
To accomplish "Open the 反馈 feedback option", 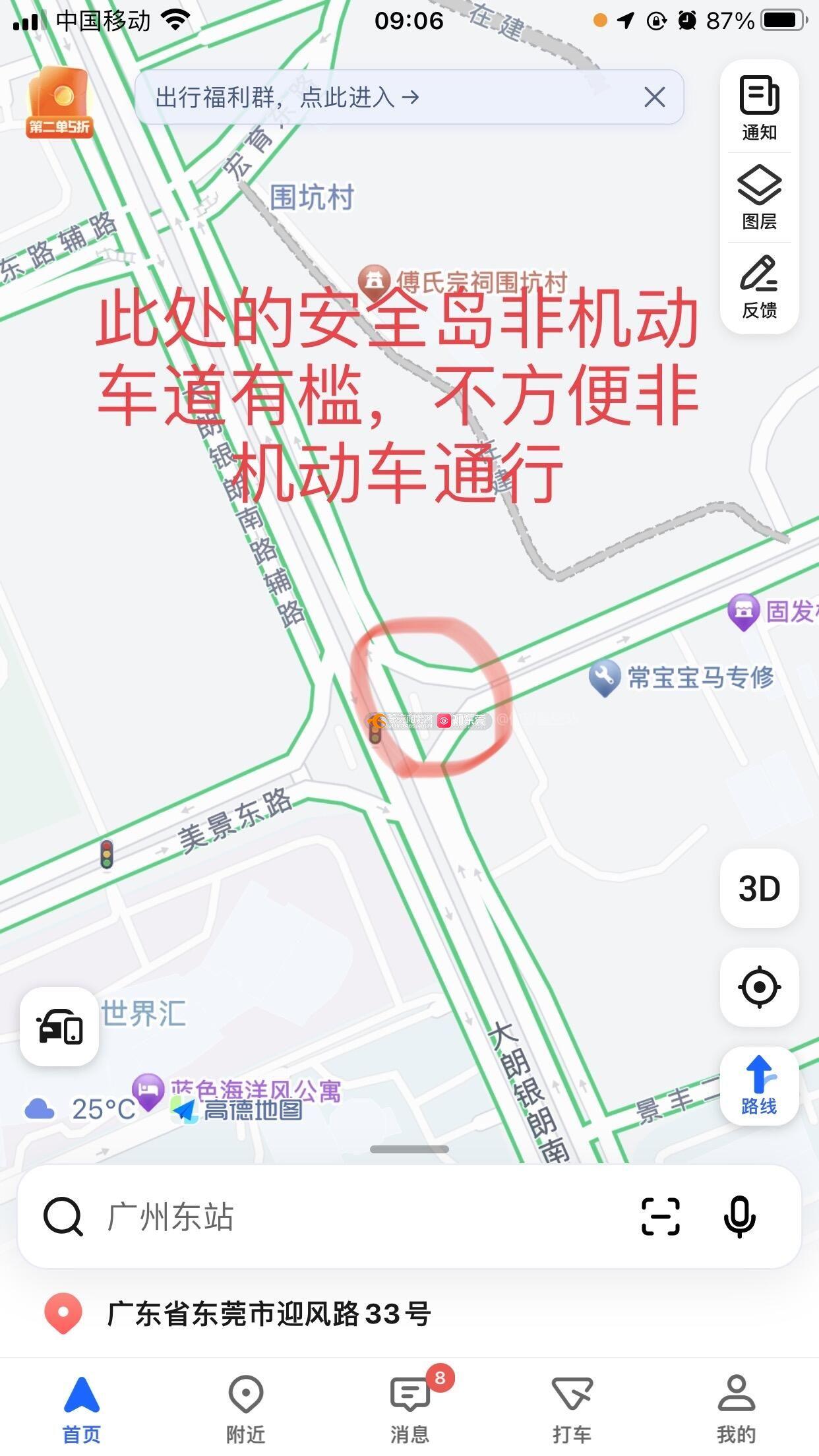I will [x=759, y=287].
